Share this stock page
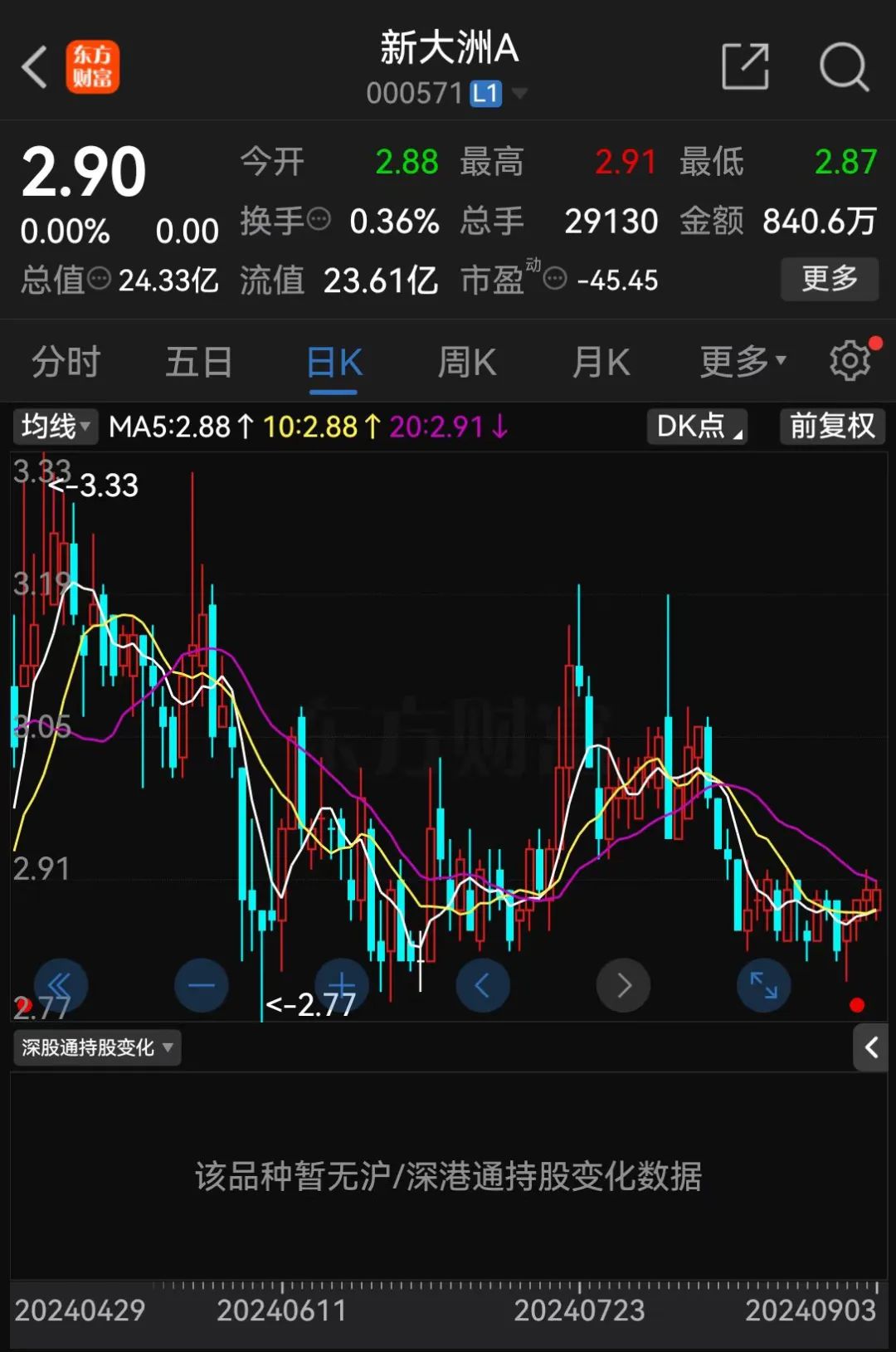 (x=744, y=67)
